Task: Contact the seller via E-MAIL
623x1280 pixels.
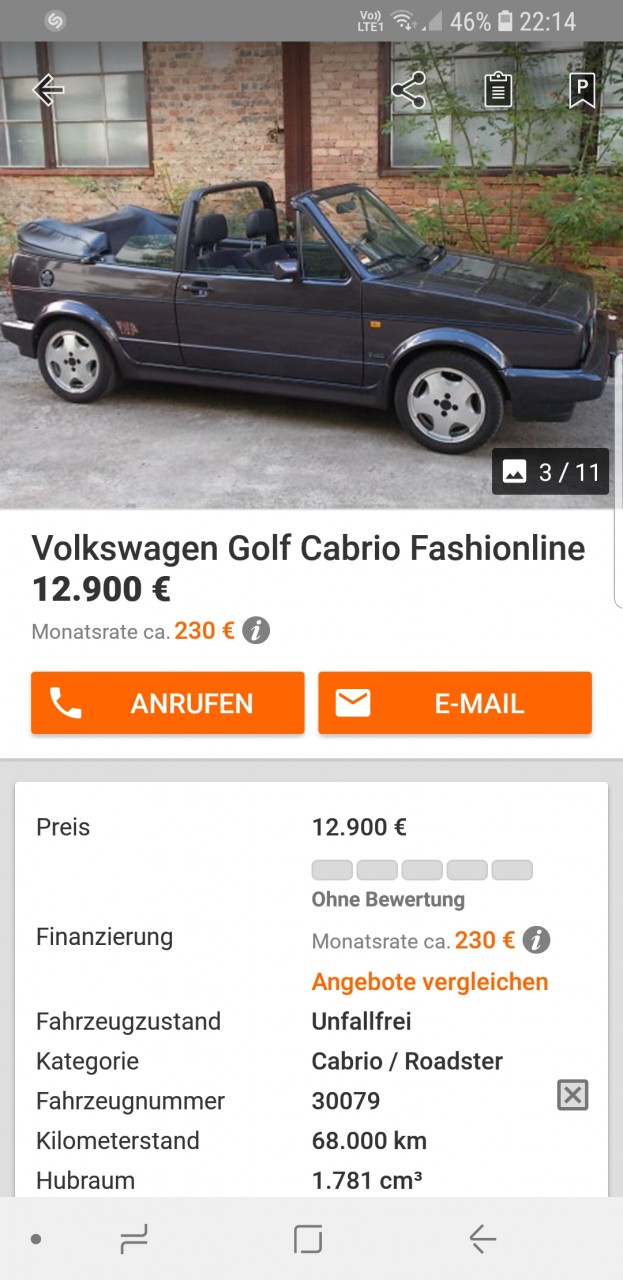Action: point(455,703)
